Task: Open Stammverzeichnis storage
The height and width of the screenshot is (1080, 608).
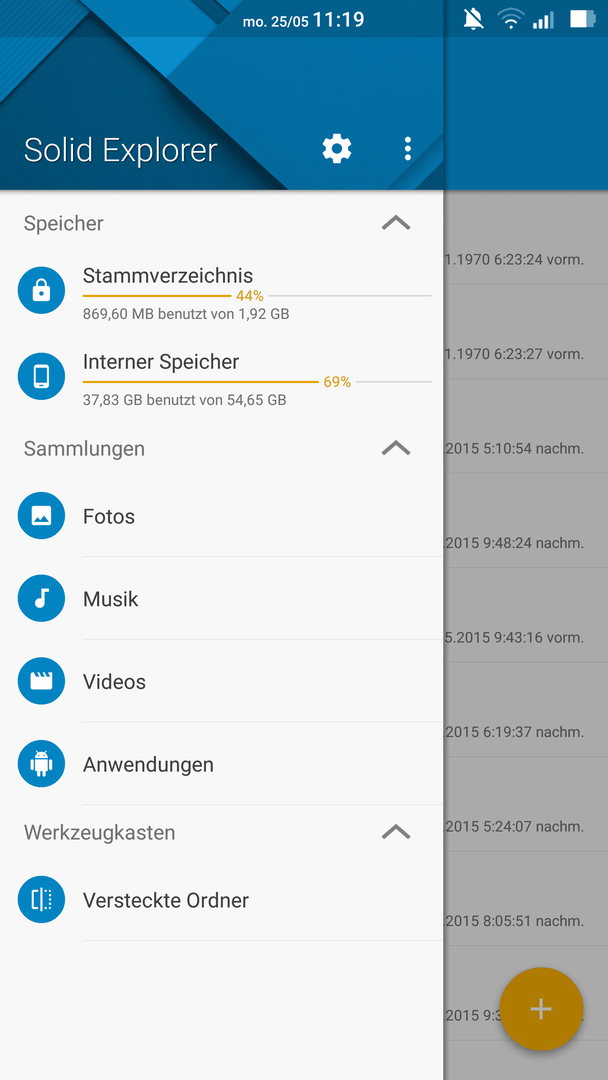Action: pyautogui.click(x=222, y=294)
